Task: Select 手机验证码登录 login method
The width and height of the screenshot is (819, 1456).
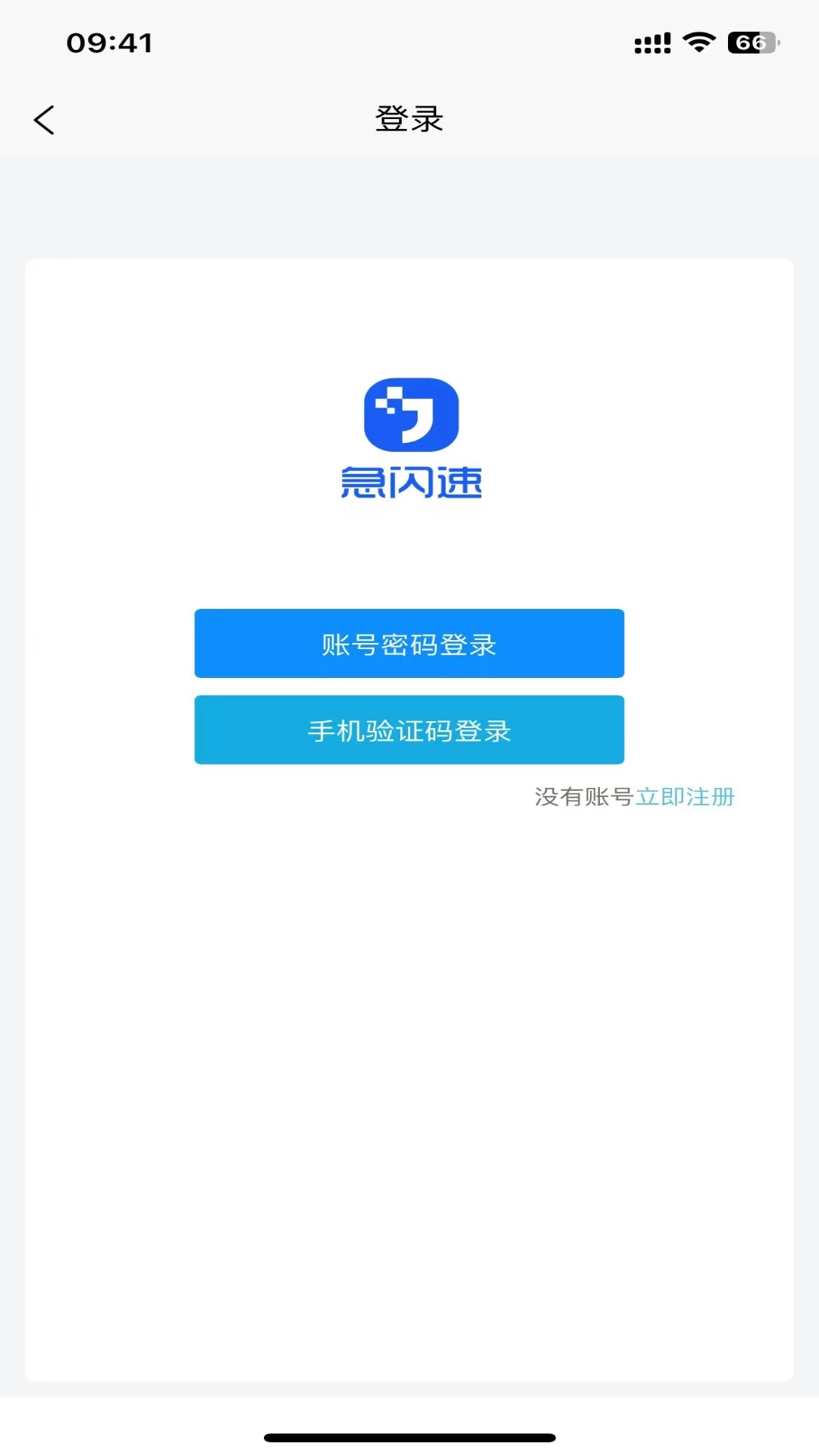Action: [409, 730]
